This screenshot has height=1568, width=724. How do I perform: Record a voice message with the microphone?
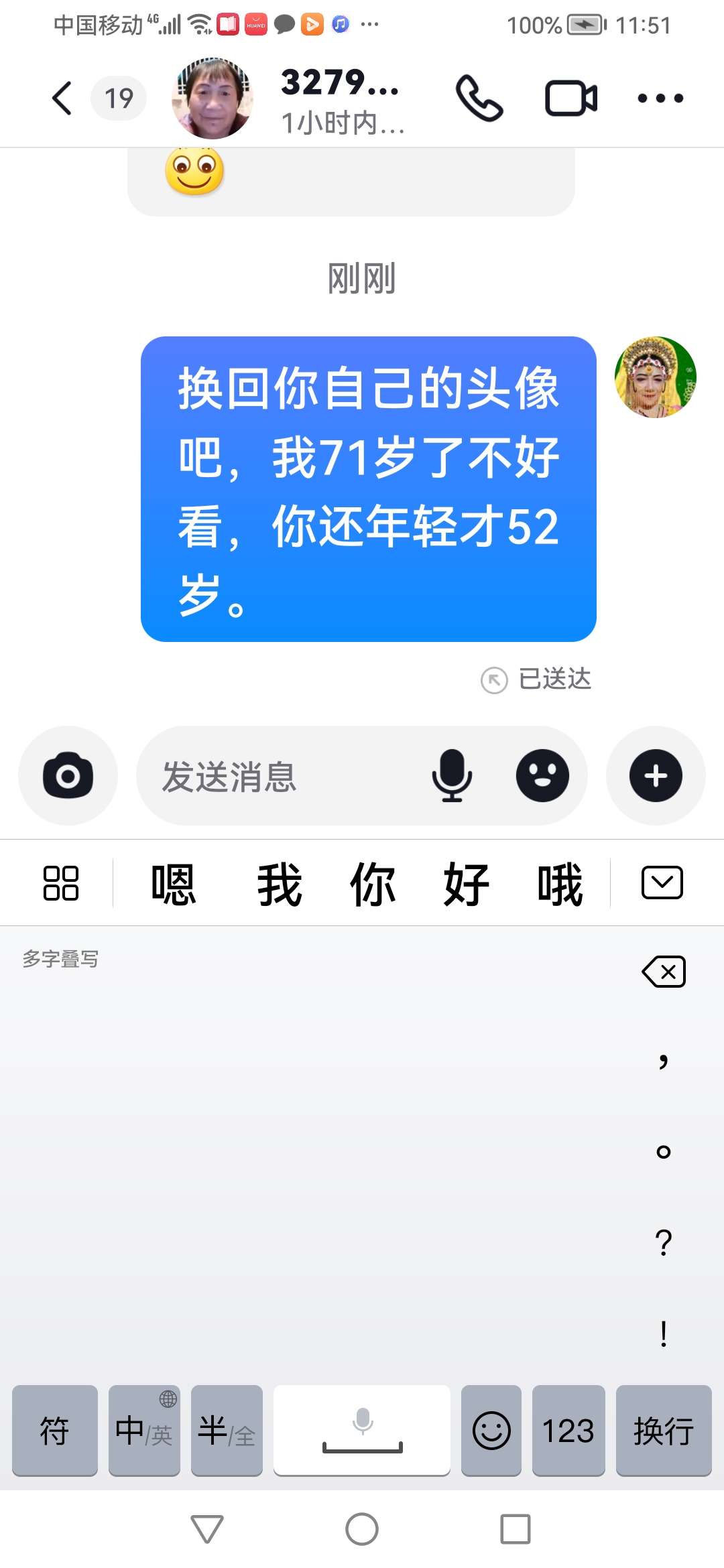coord(452,776)
